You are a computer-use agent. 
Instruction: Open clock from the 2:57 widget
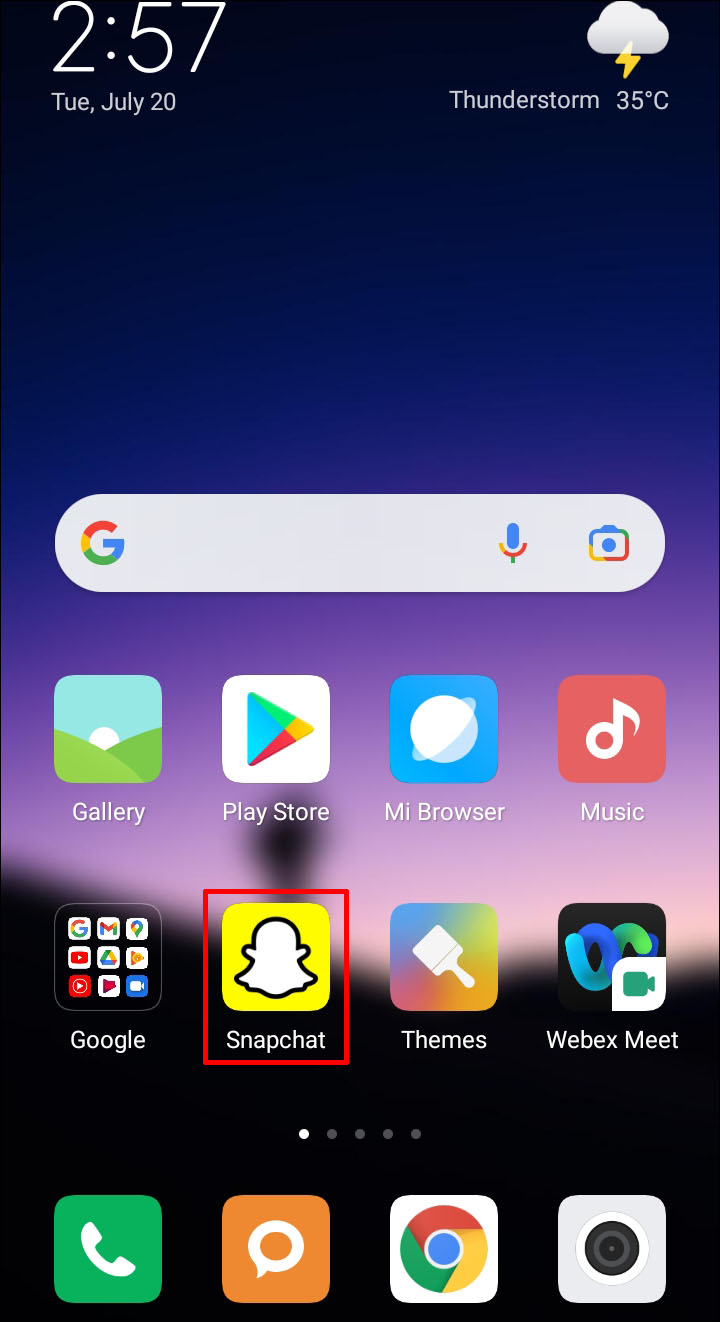pos(138,40)
